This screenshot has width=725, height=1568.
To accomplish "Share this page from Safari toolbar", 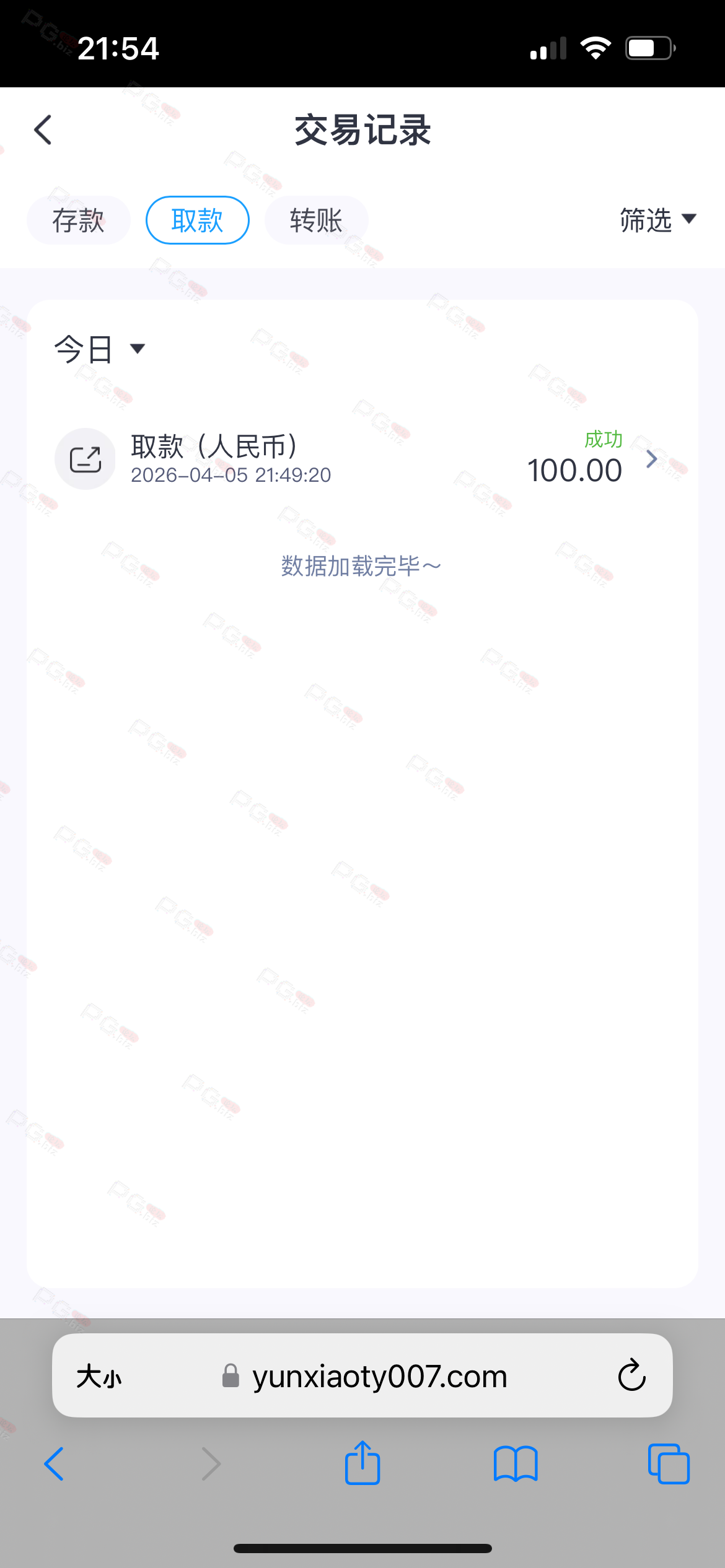I will [362, 1464].
